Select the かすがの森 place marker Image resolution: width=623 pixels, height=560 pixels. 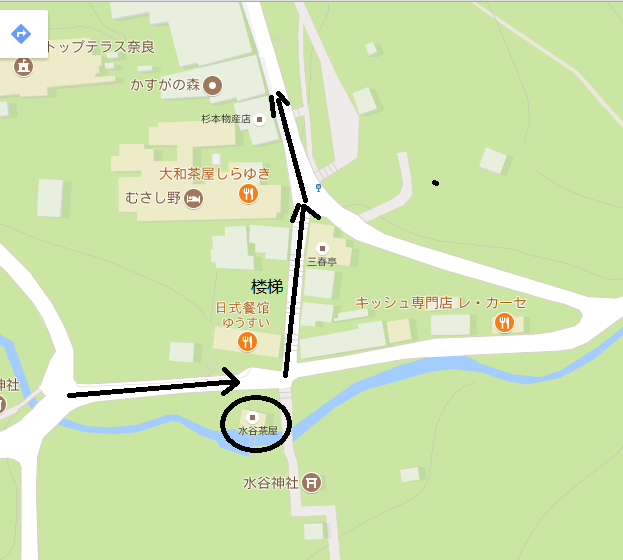pos(212,86)
